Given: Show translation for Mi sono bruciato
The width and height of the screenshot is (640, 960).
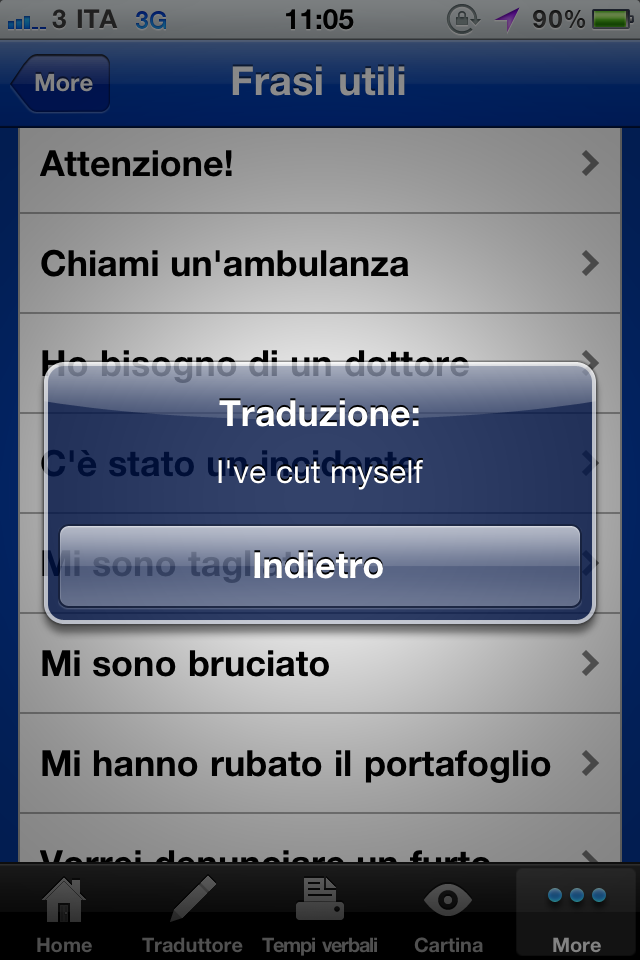Looking at the screenshot, I should point(320,664).
